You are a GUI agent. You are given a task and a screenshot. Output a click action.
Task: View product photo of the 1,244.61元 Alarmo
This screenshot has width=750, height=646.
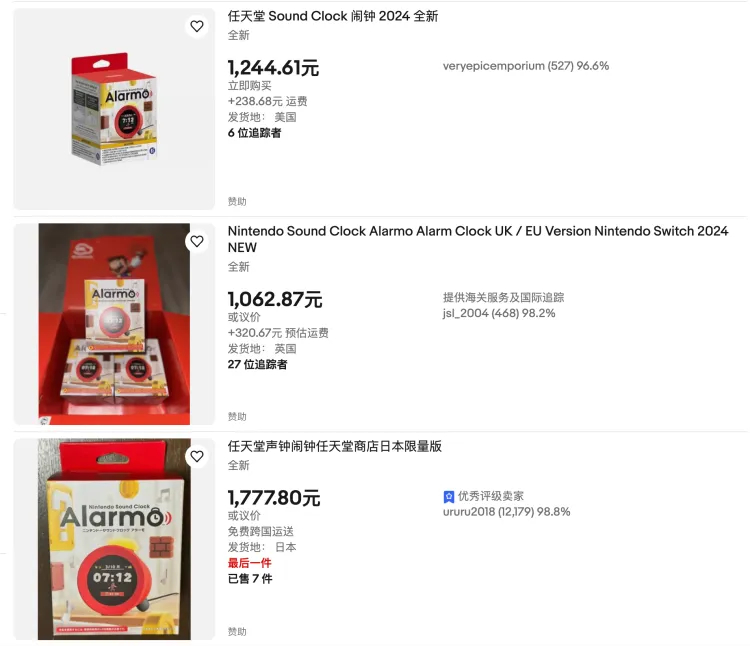click(x=113, y=110)
